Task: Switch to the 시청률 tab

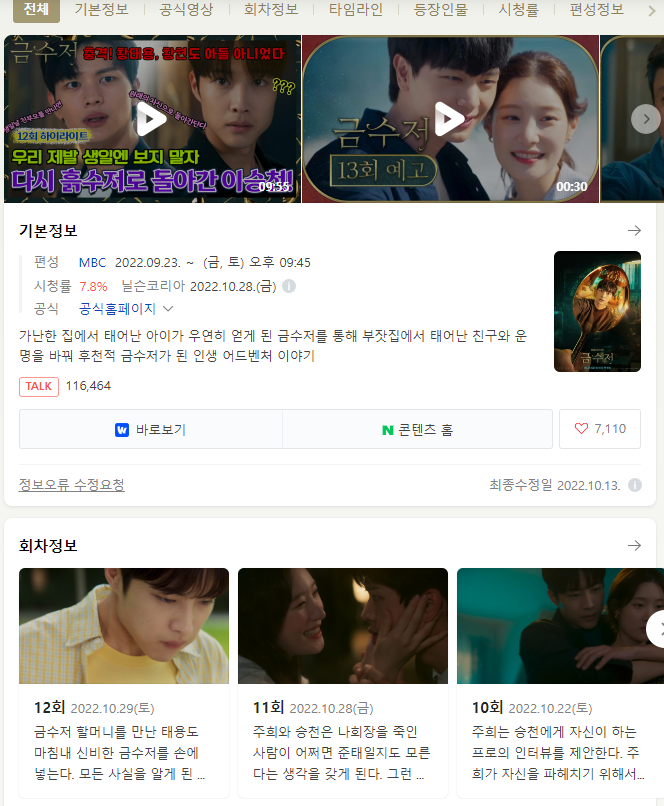Action: [519, 10]
